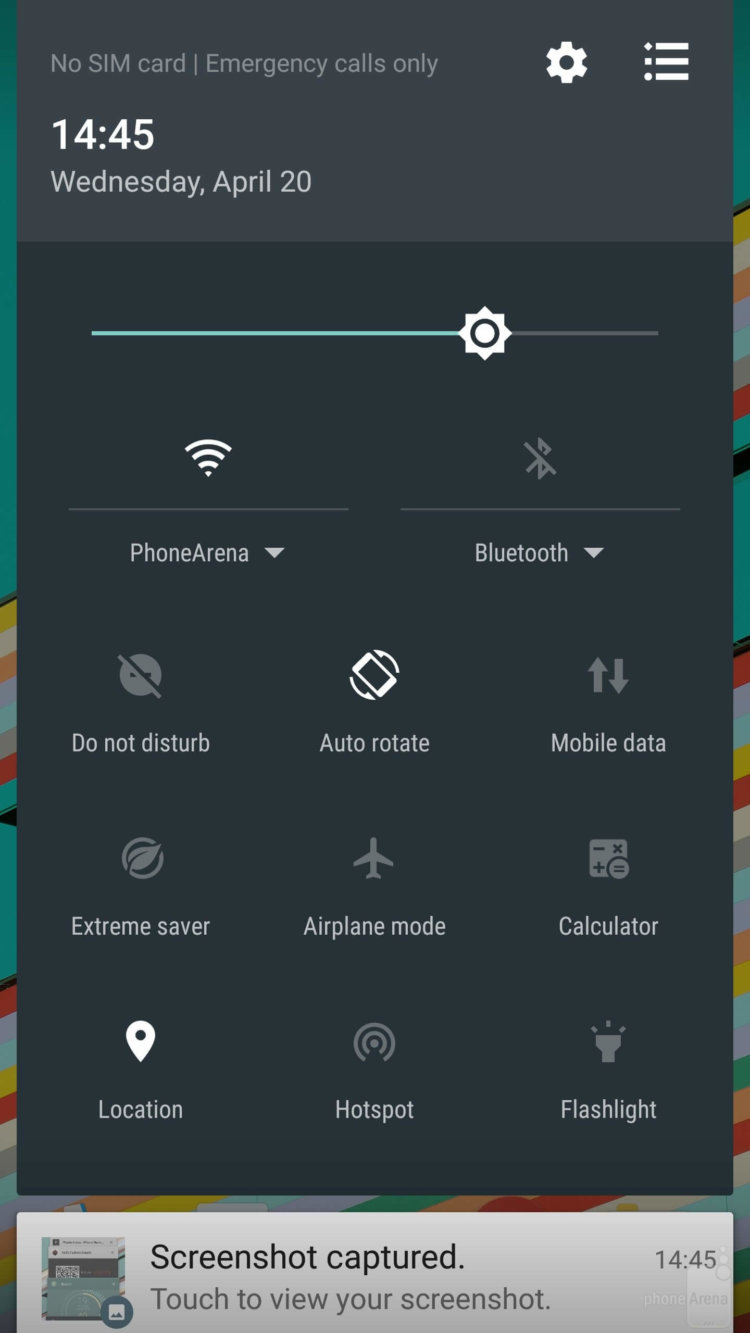Enable Airplane mode
750x1333 pixels.
(375, 859)
